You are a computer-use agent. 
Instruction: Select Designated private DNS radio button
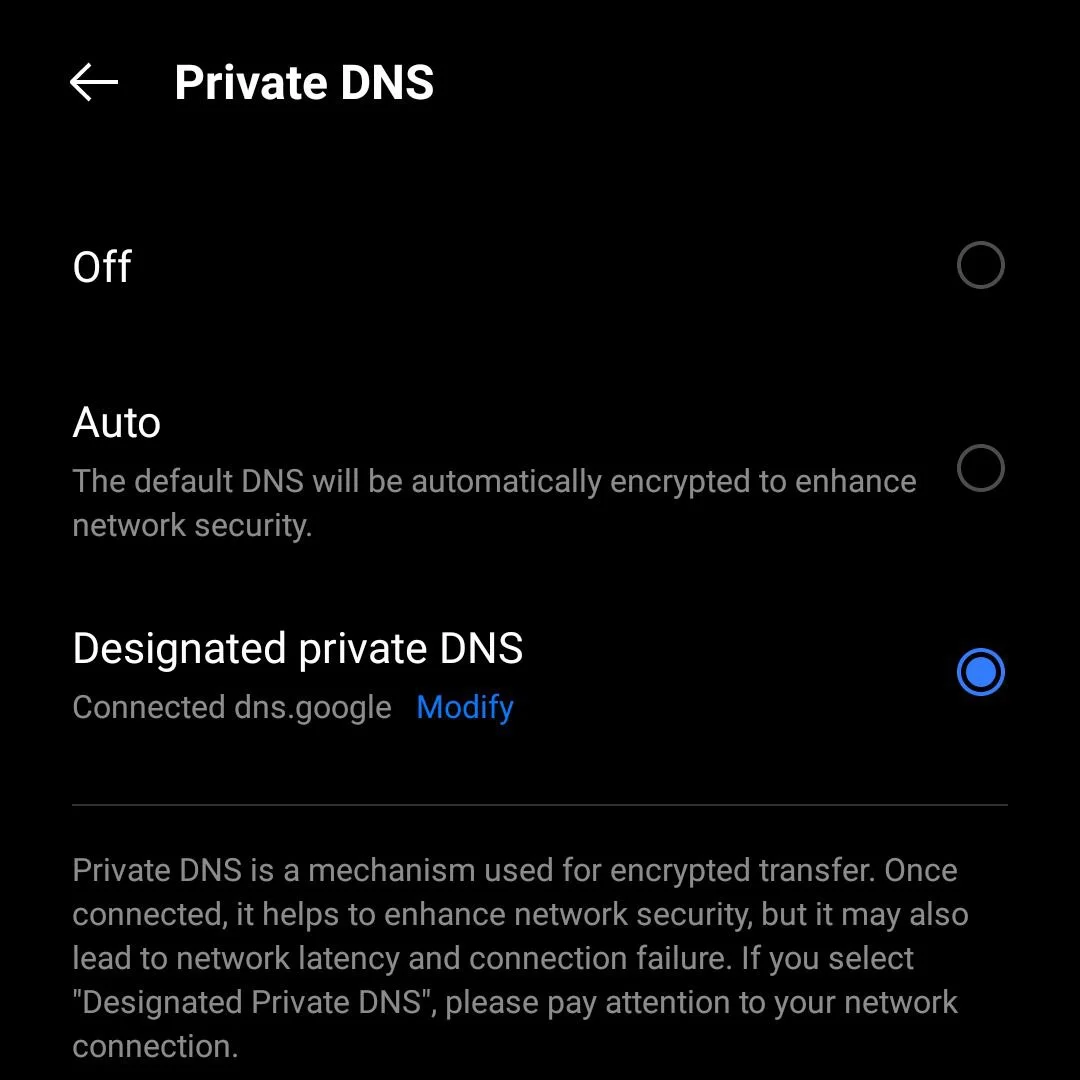tap(979, 672)
